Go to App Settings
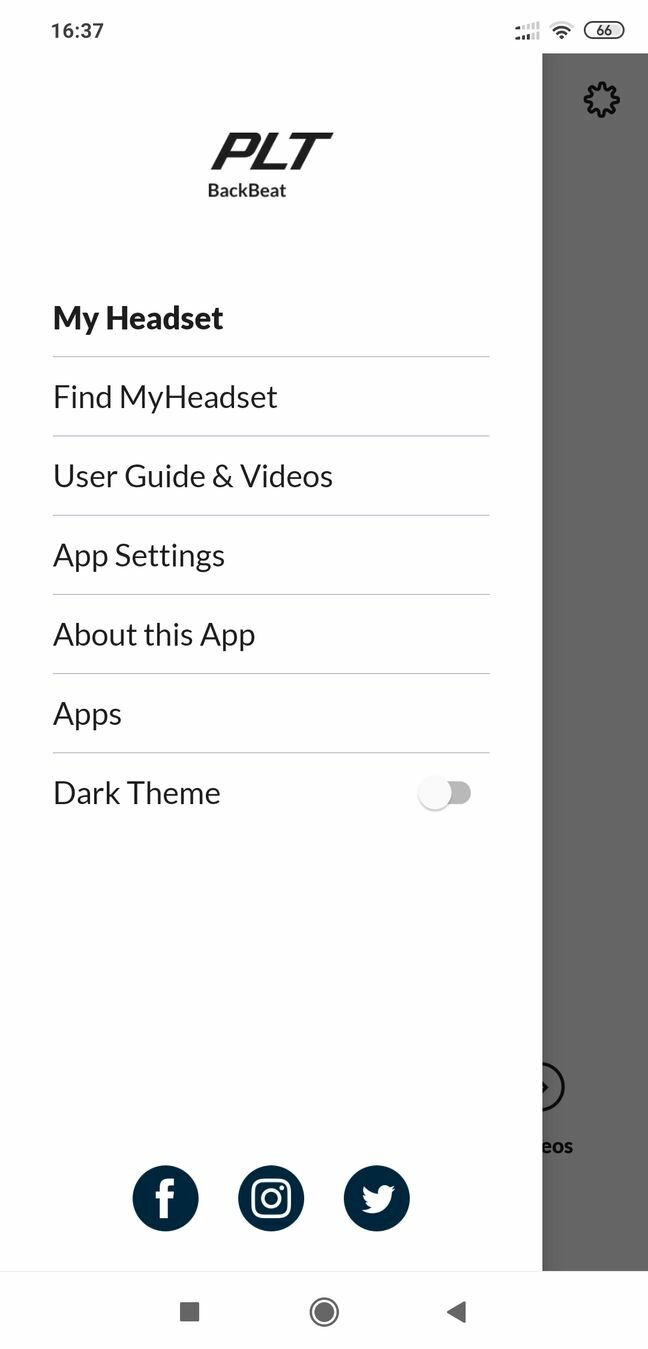Viewport: 648px width, 1349px height. tap(271, 555)
